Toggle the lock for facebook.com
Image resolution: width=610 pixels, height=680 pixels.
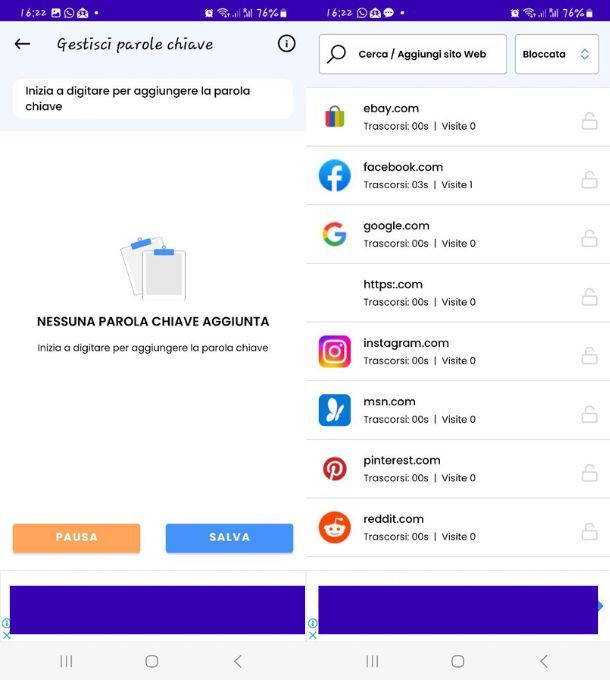point(589,180)
